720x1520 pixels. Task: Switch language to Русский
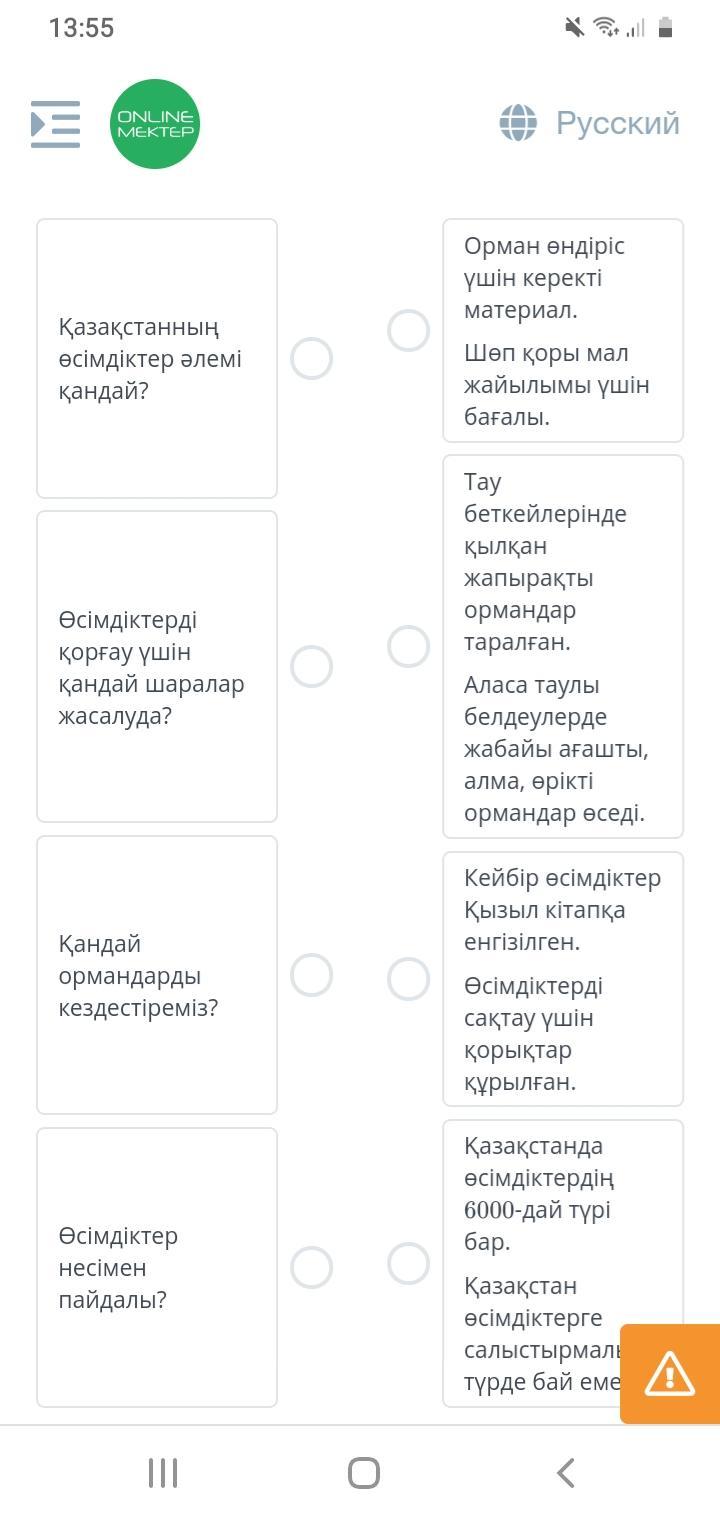(x=590, y=123)
